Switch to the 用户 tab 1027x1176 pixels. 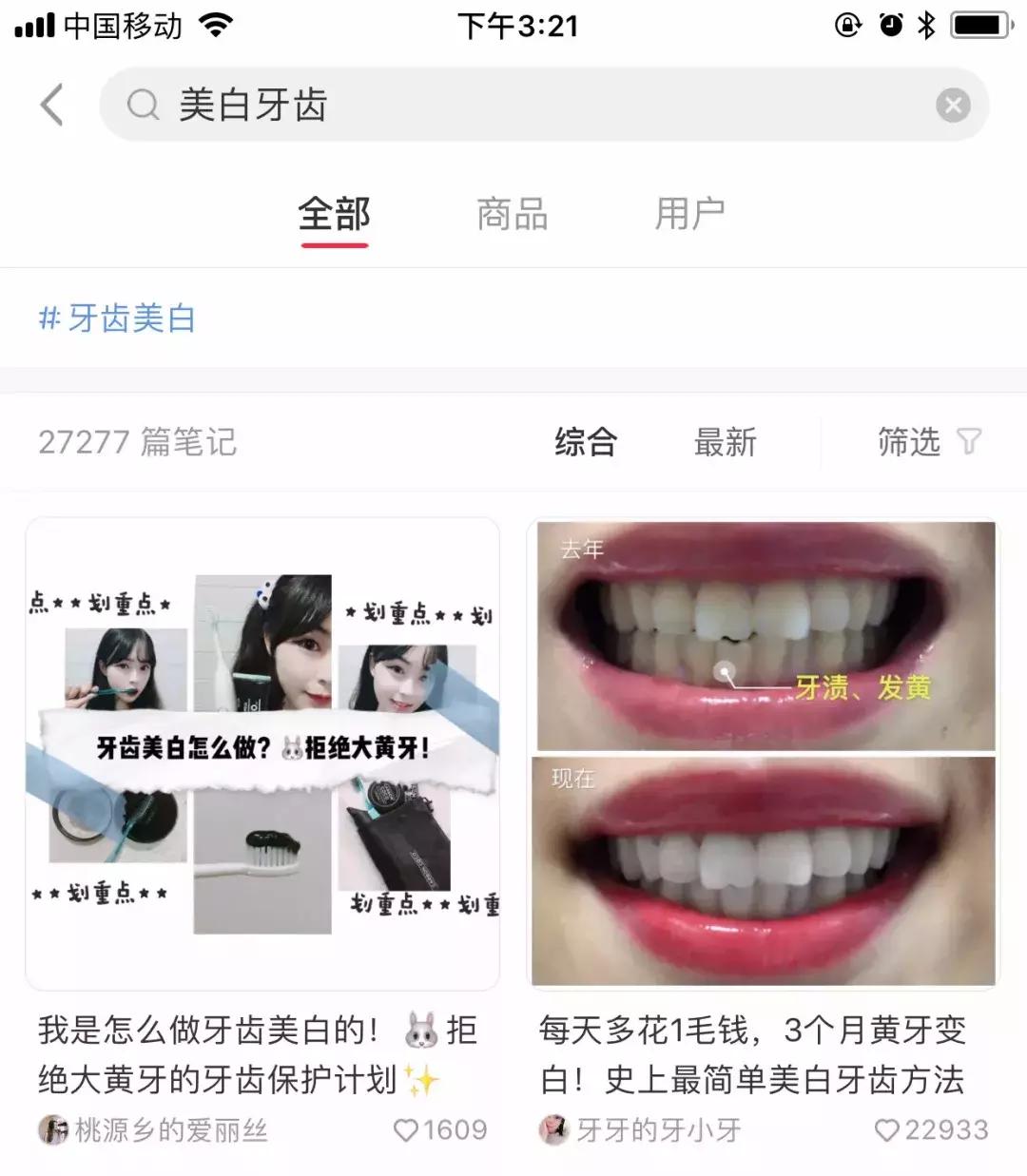[689, 214]
